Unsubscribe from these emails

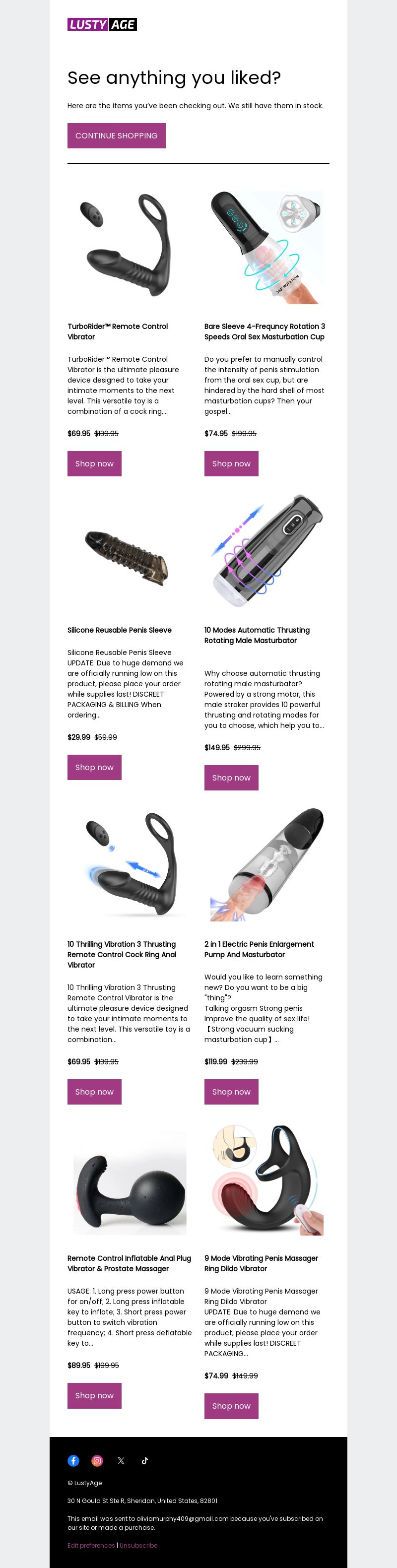point(138,1546)
